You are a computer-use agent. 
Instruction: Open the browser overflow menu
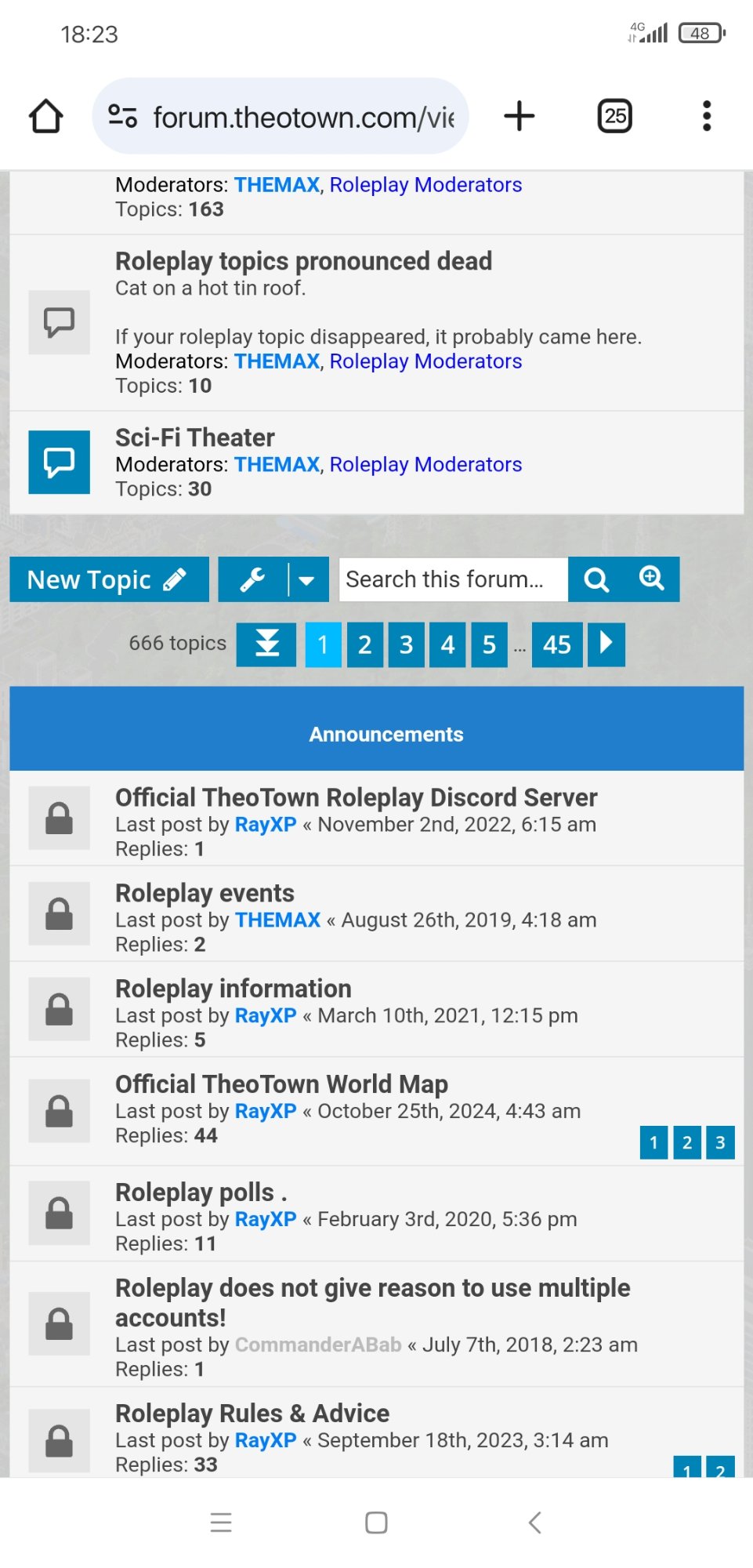(x=707, y=116)
